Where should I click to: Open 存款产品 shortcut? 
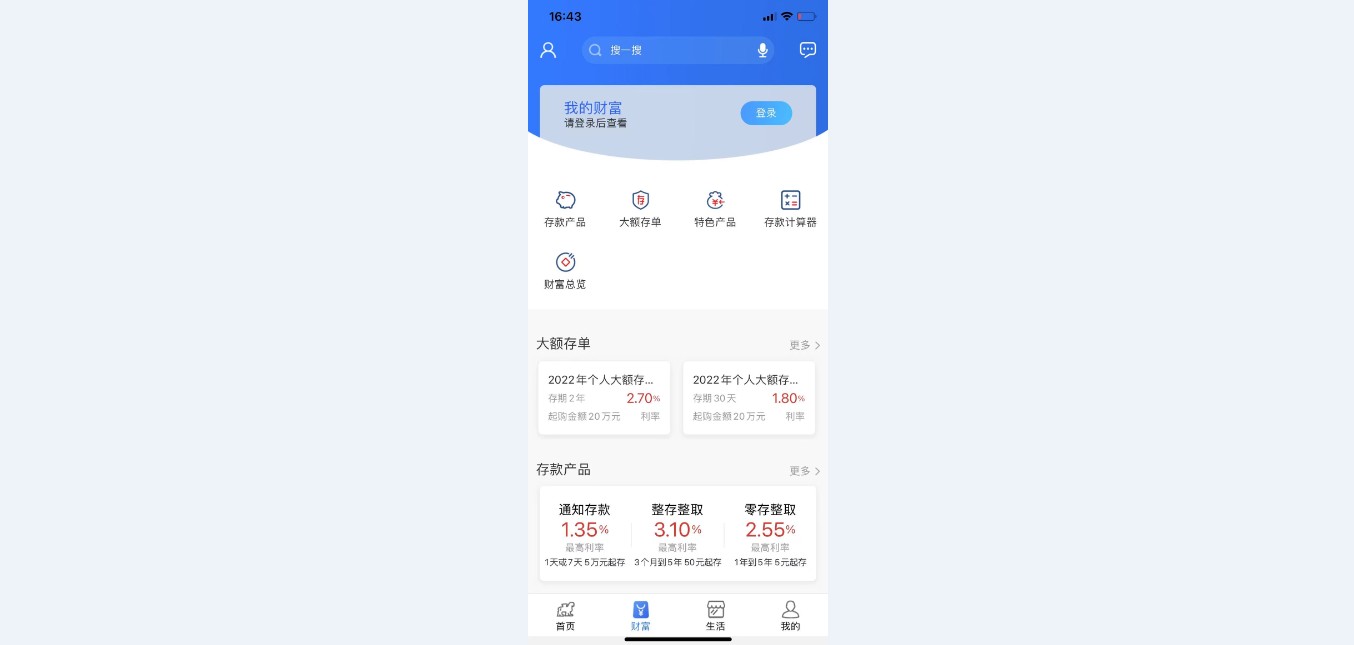tap(565, 208)
